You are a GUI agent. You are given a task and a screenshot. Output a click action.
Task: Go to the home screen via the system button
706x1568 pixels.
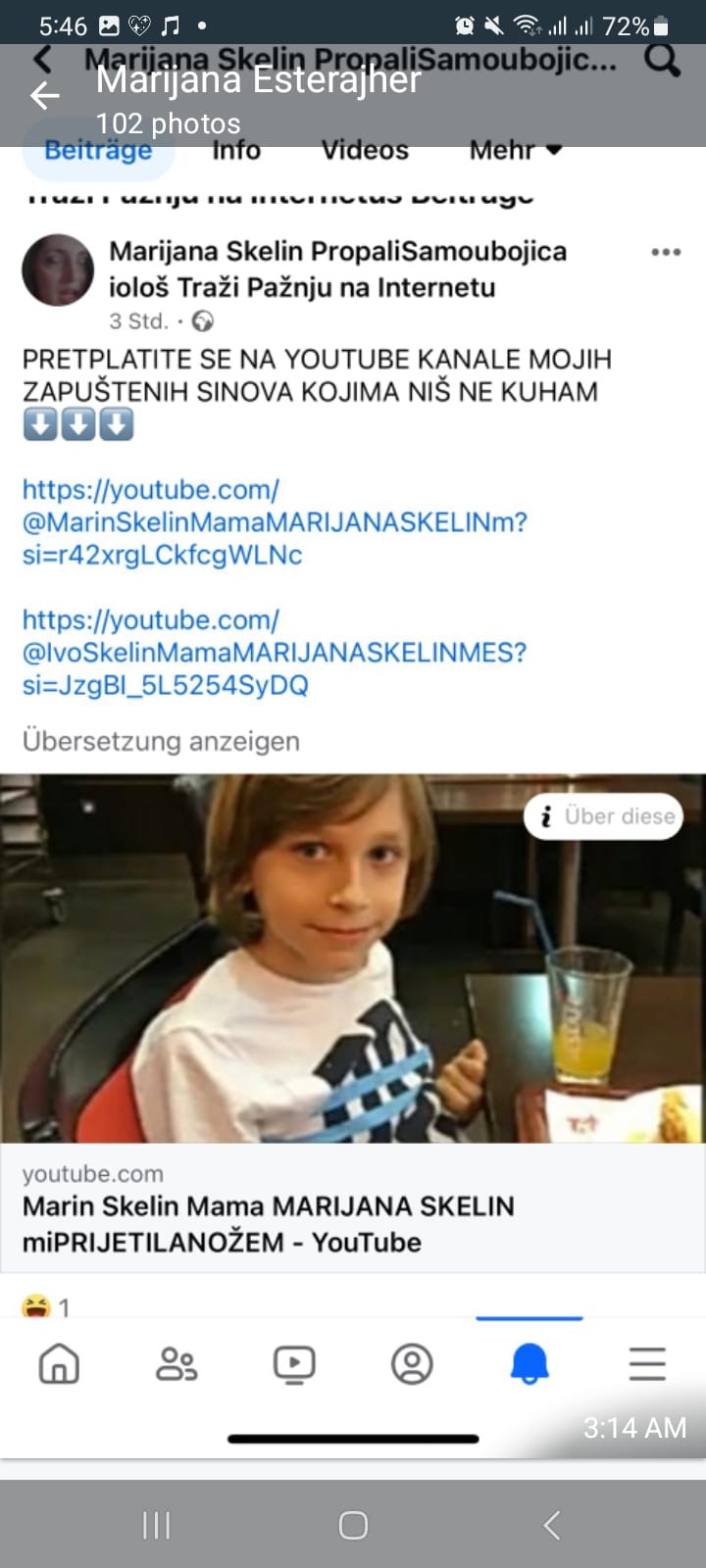tap(353, 1525)
